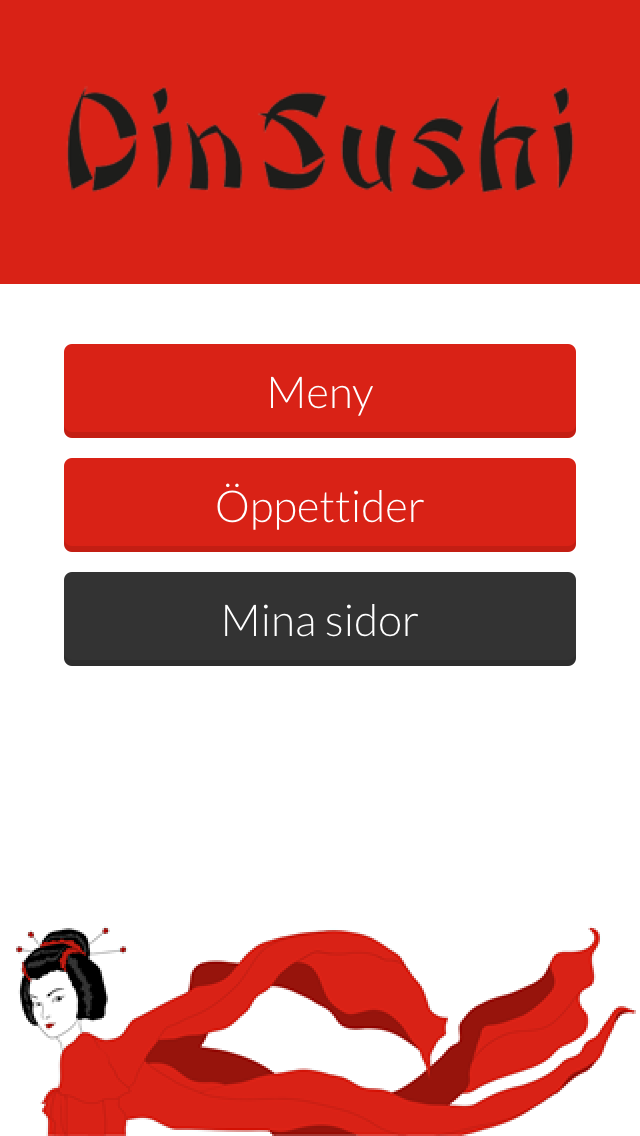Viewport: 640px width, 1136px height.
Task: View Öppettider opening hours
Action: 320,505
